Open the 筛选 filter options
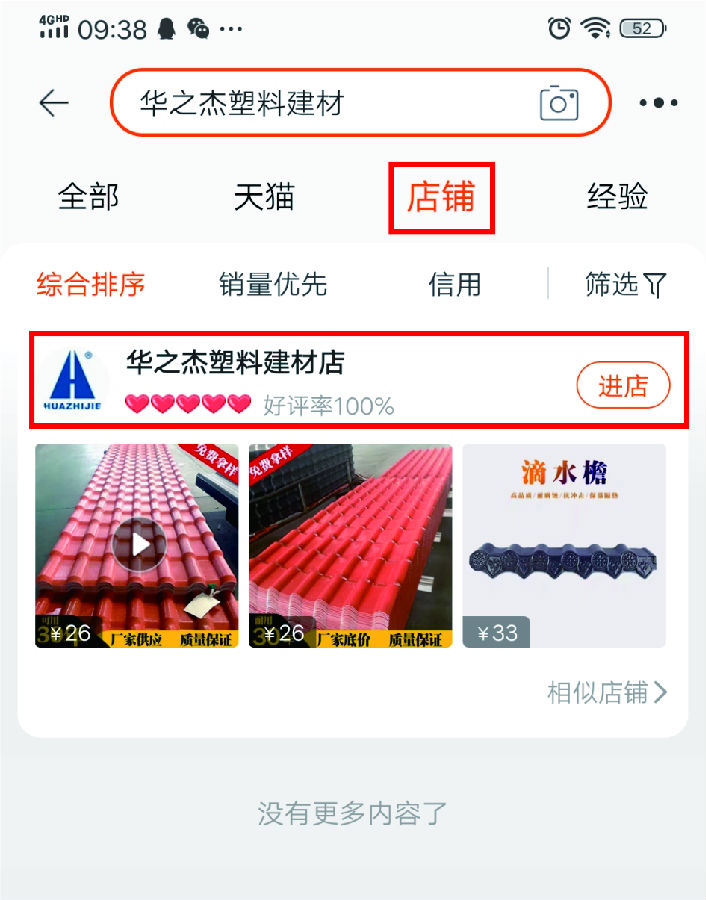Image resolution: width=706 pixels, height=900 pixels. (625, 285)
